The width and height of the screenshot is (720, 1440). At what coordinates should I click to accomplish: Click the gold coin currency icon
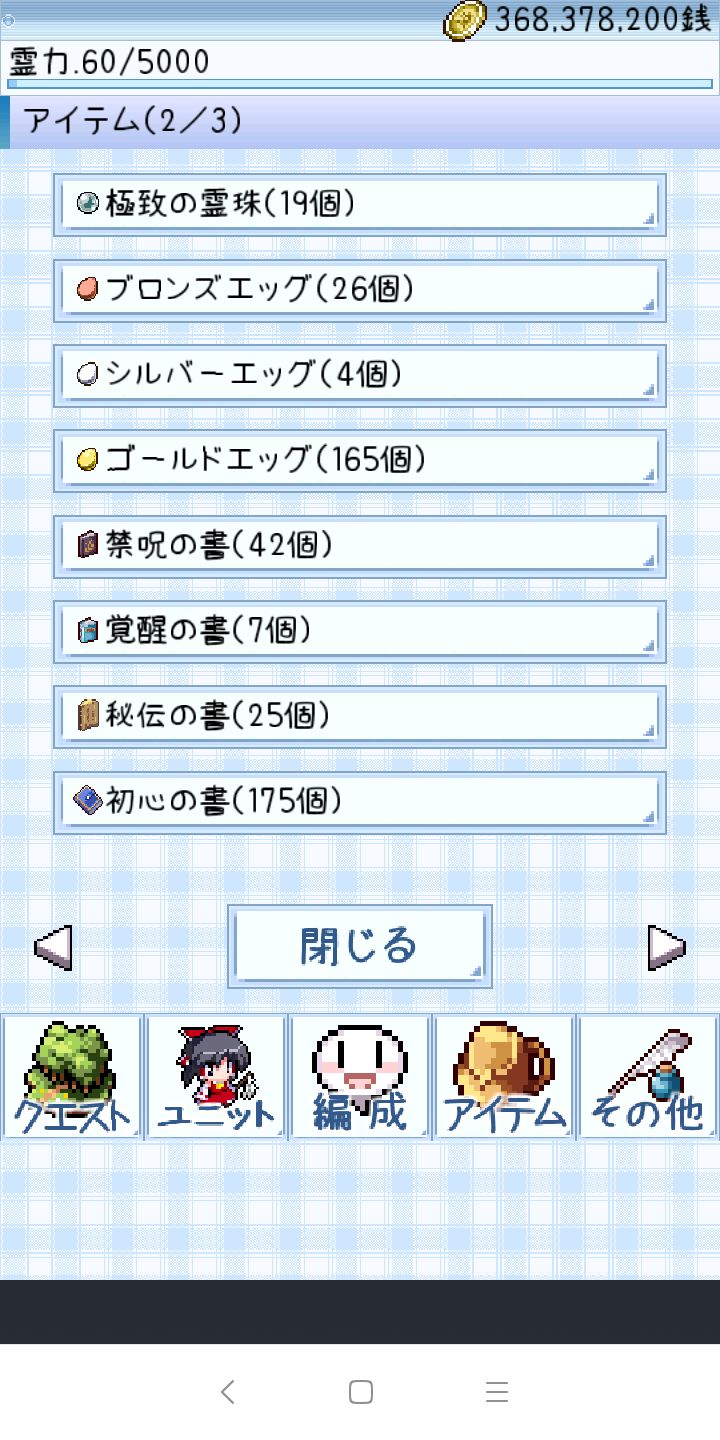(466, 17)
